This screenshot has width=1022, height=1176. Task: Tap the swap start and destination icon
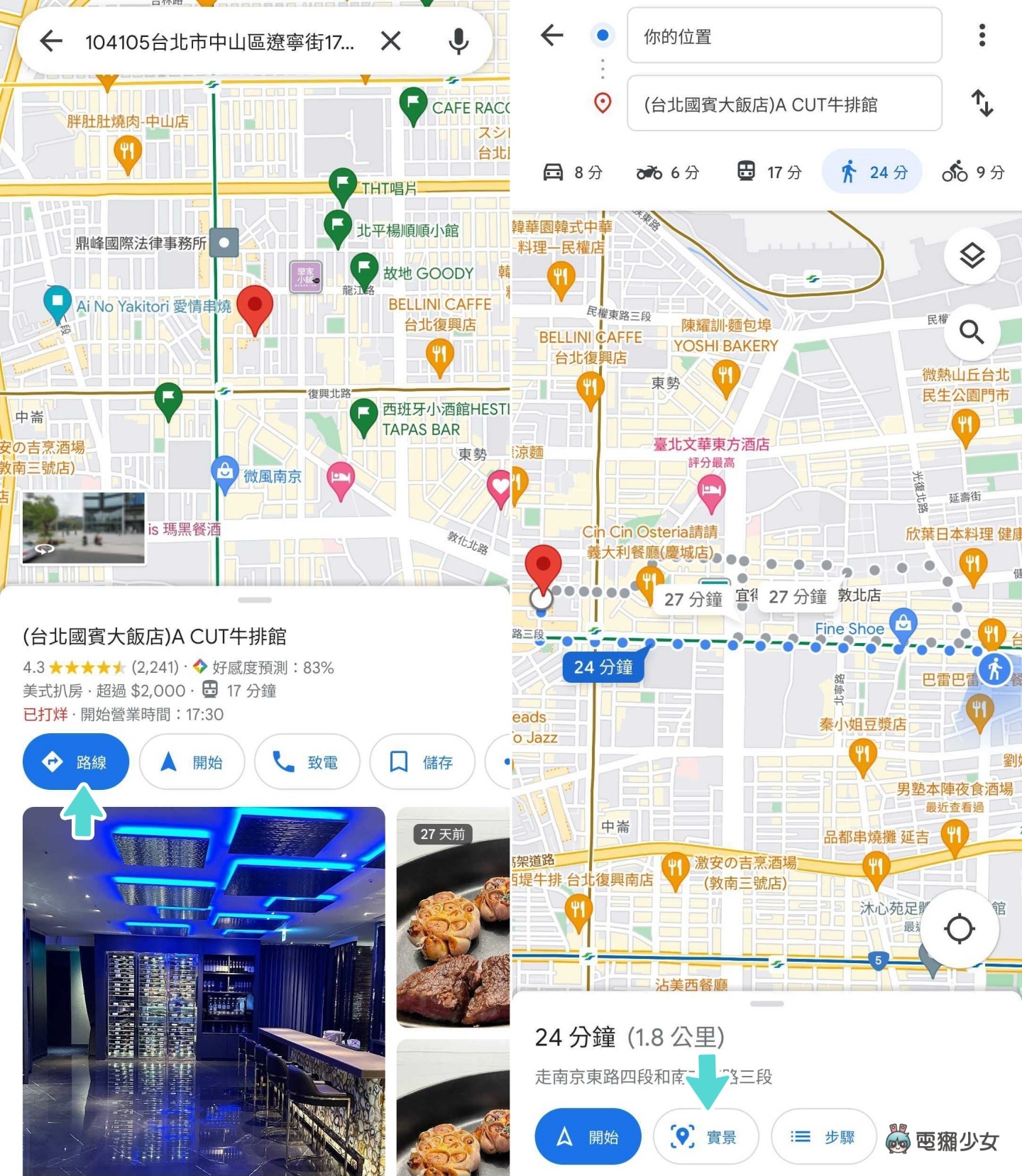coord(983,104)
